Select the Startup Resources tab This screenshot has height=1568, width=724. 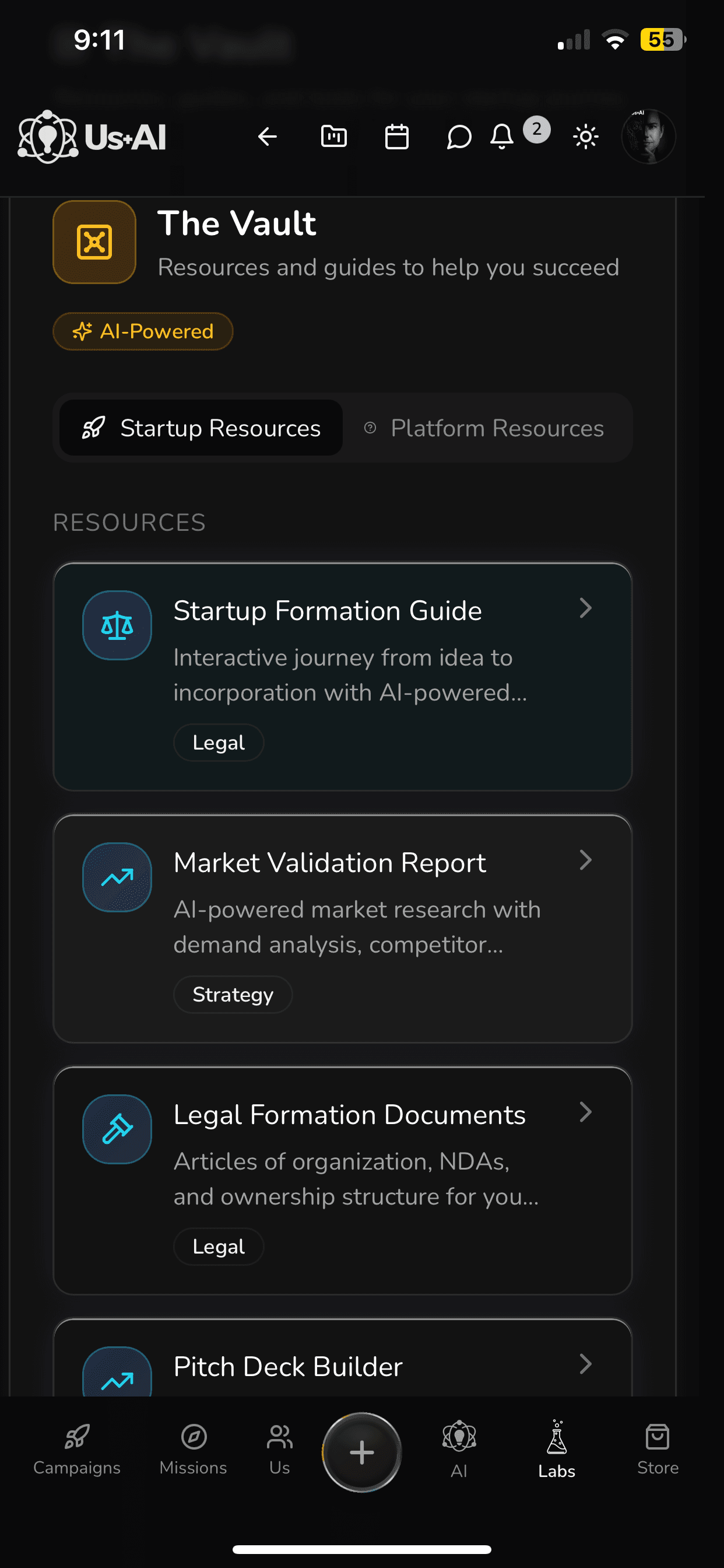[x=201, y=428]
